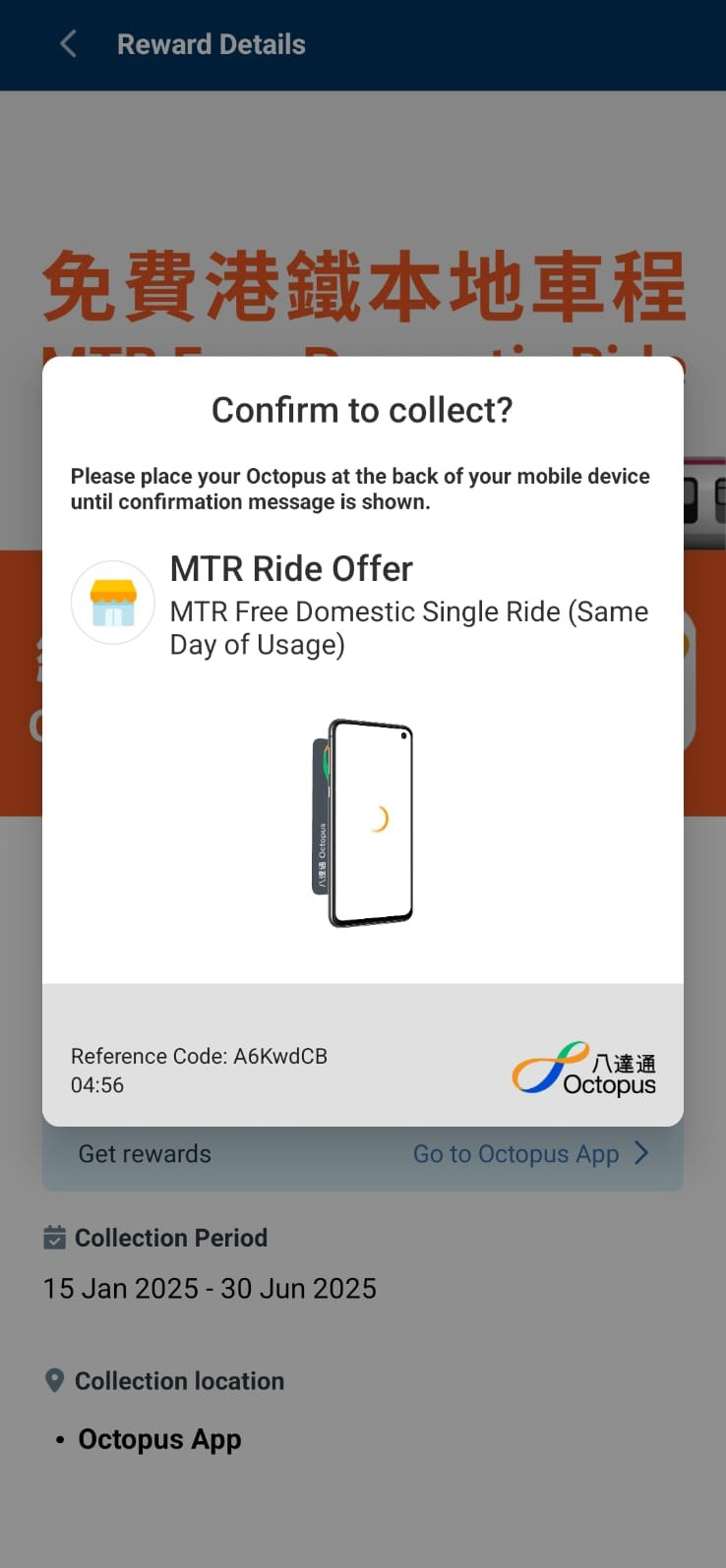Open the Go to Octopus App link

point(529,1153)
